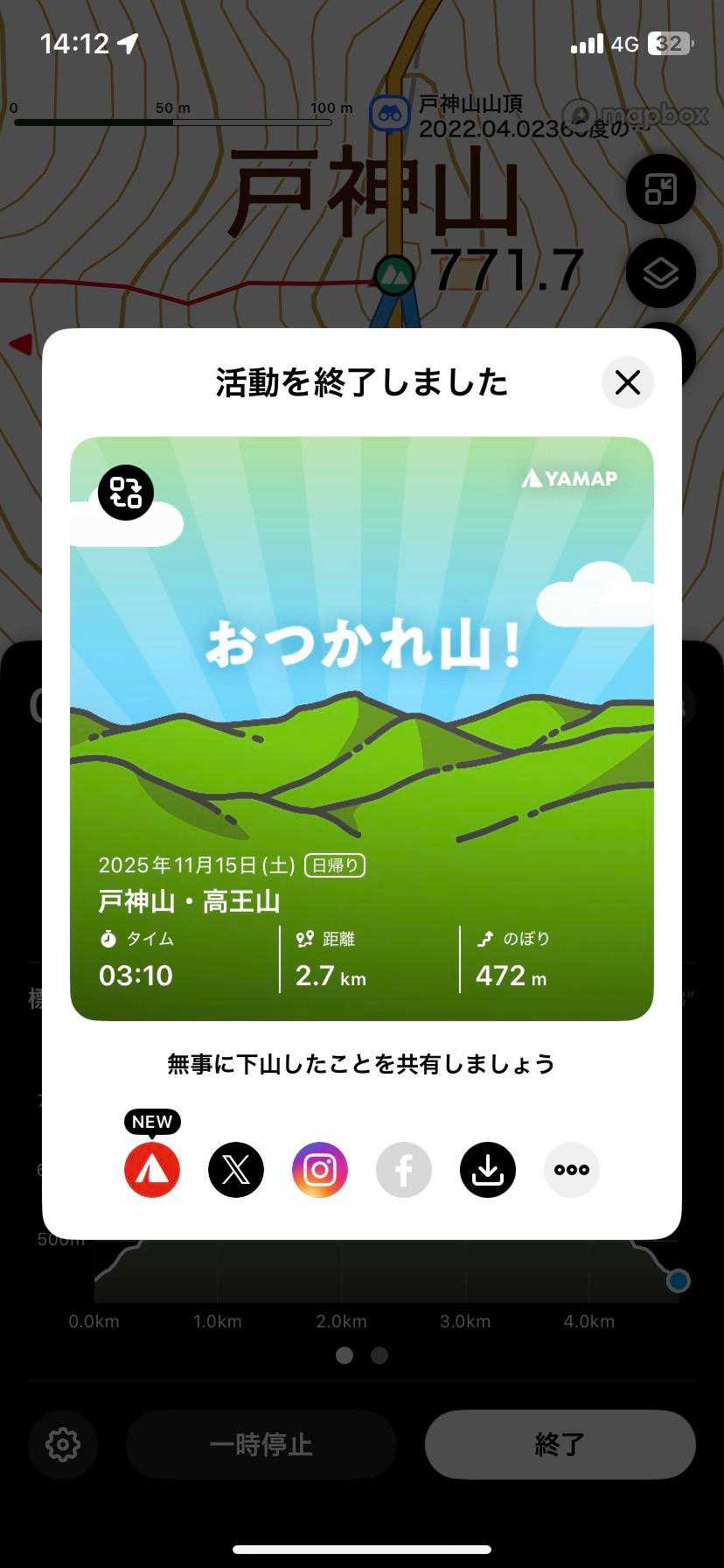
Task: Open more sharing options
Action: point(572,1169)
